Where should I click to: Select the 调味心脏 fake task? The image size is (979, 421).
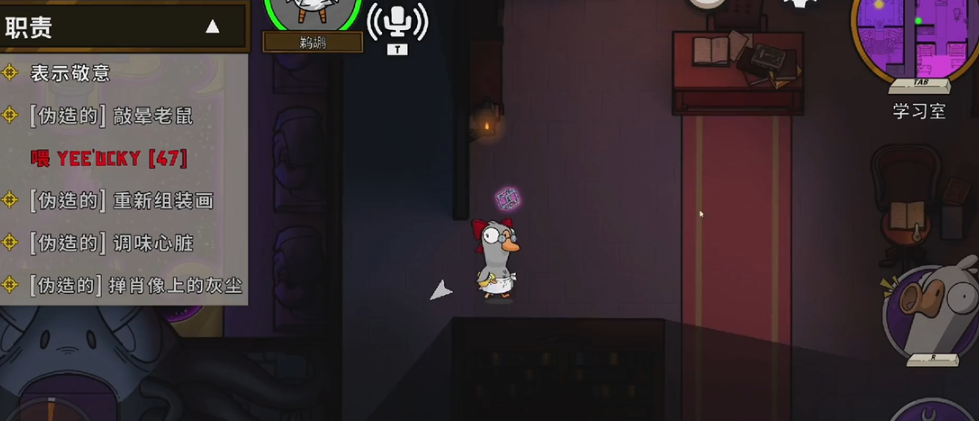111,243
